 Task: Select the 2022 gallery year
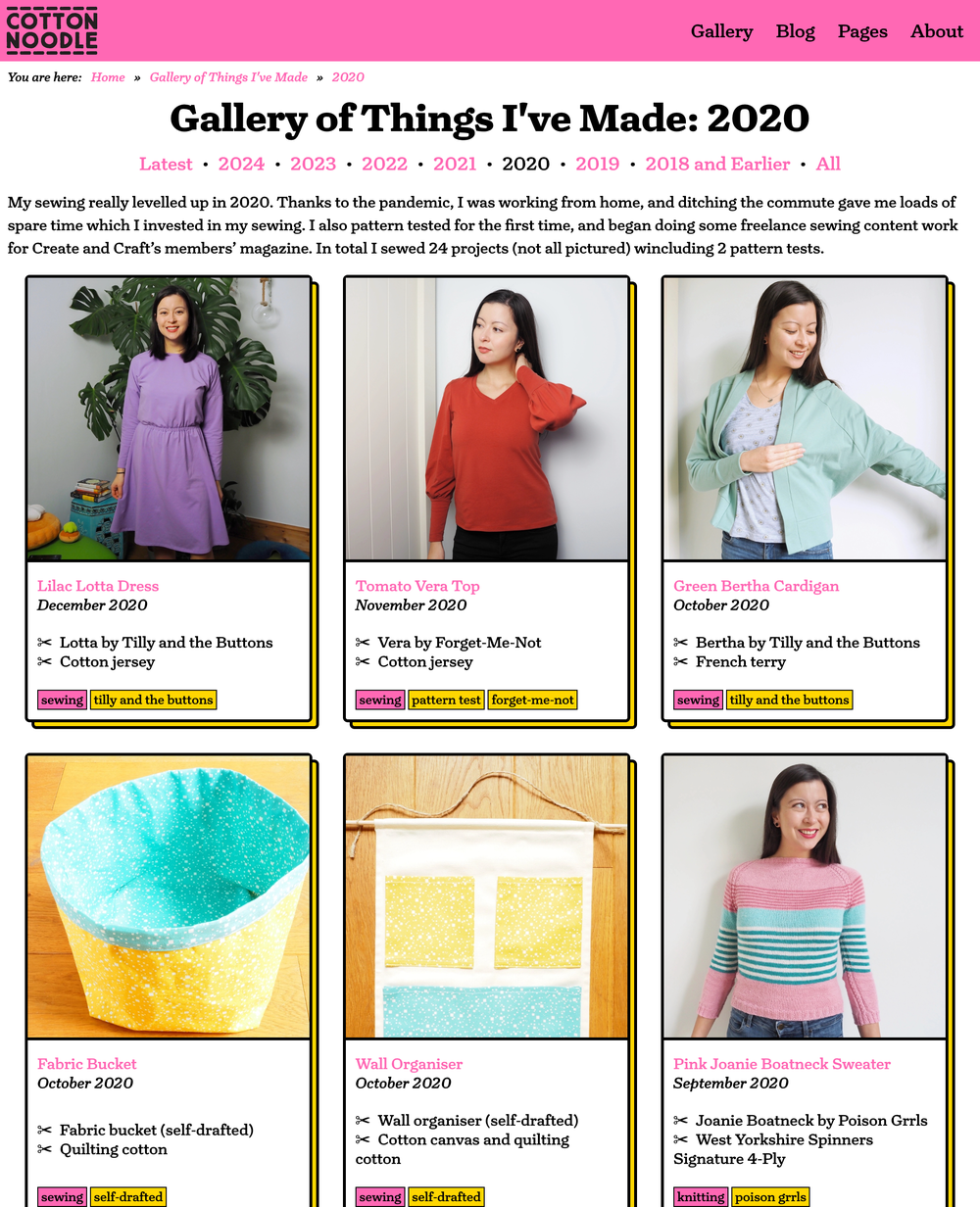coord(384,164)
